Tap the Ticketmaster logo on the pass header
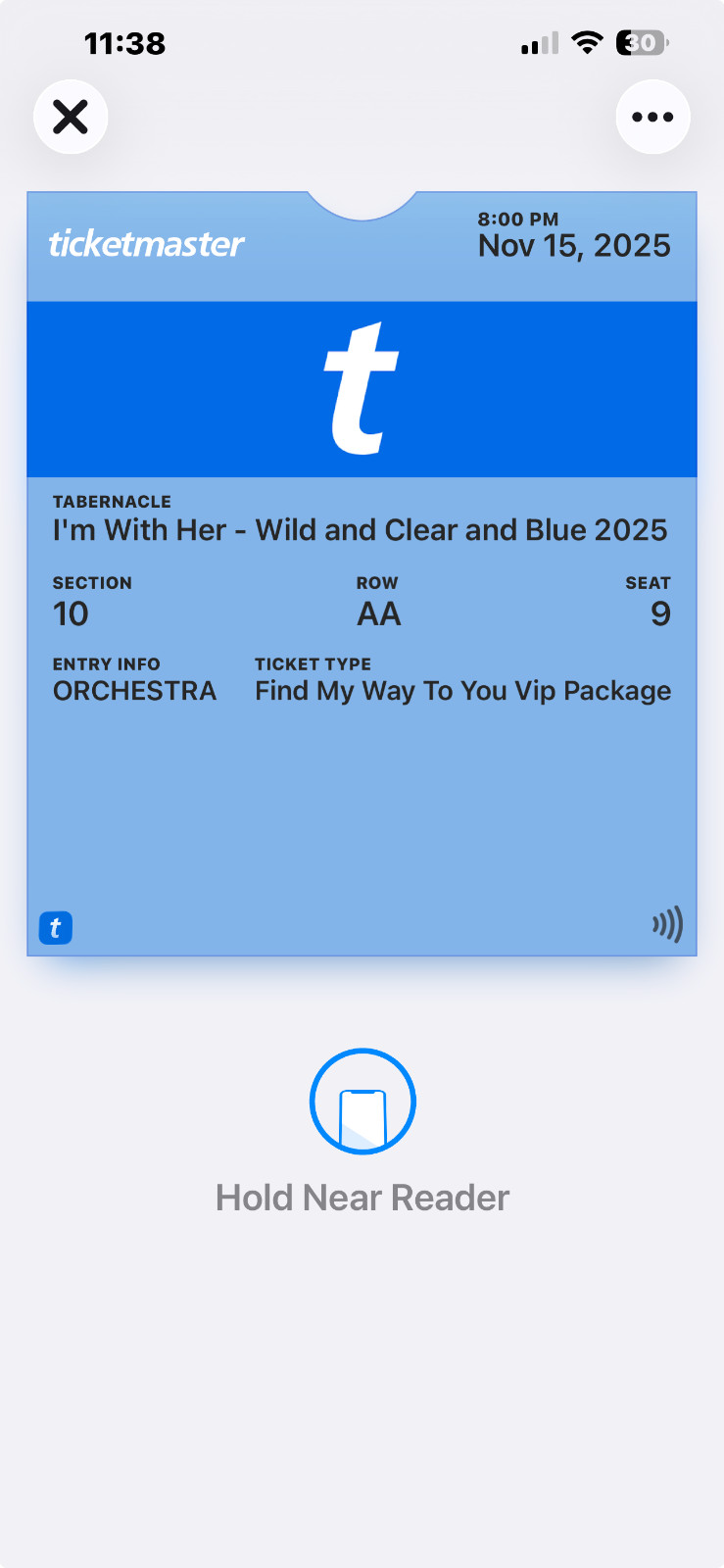The width and height of the screenshot is (724, 1568). click(146, 245)
